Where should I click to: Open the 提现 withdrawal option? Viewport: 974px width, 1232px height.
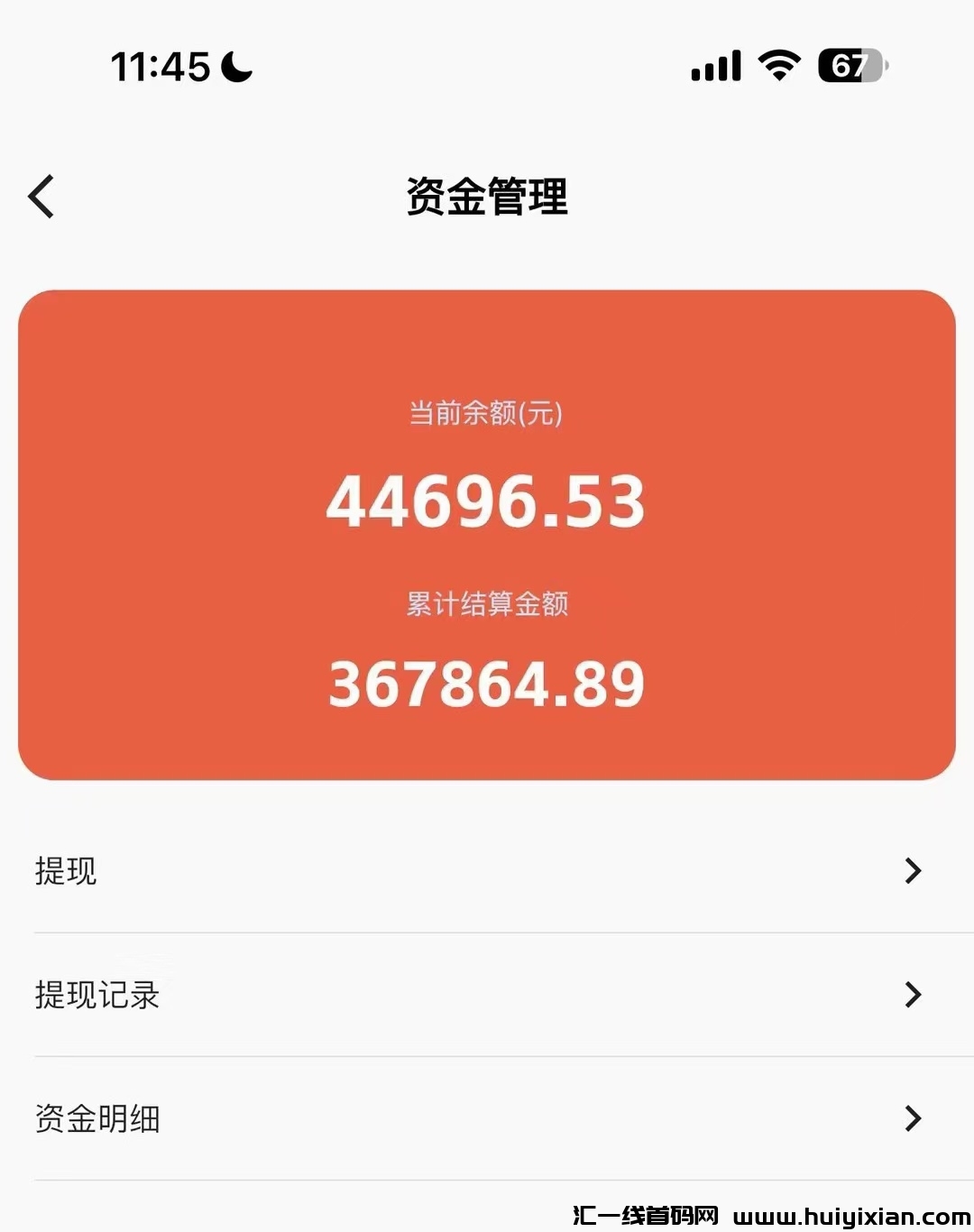[65, 871]
